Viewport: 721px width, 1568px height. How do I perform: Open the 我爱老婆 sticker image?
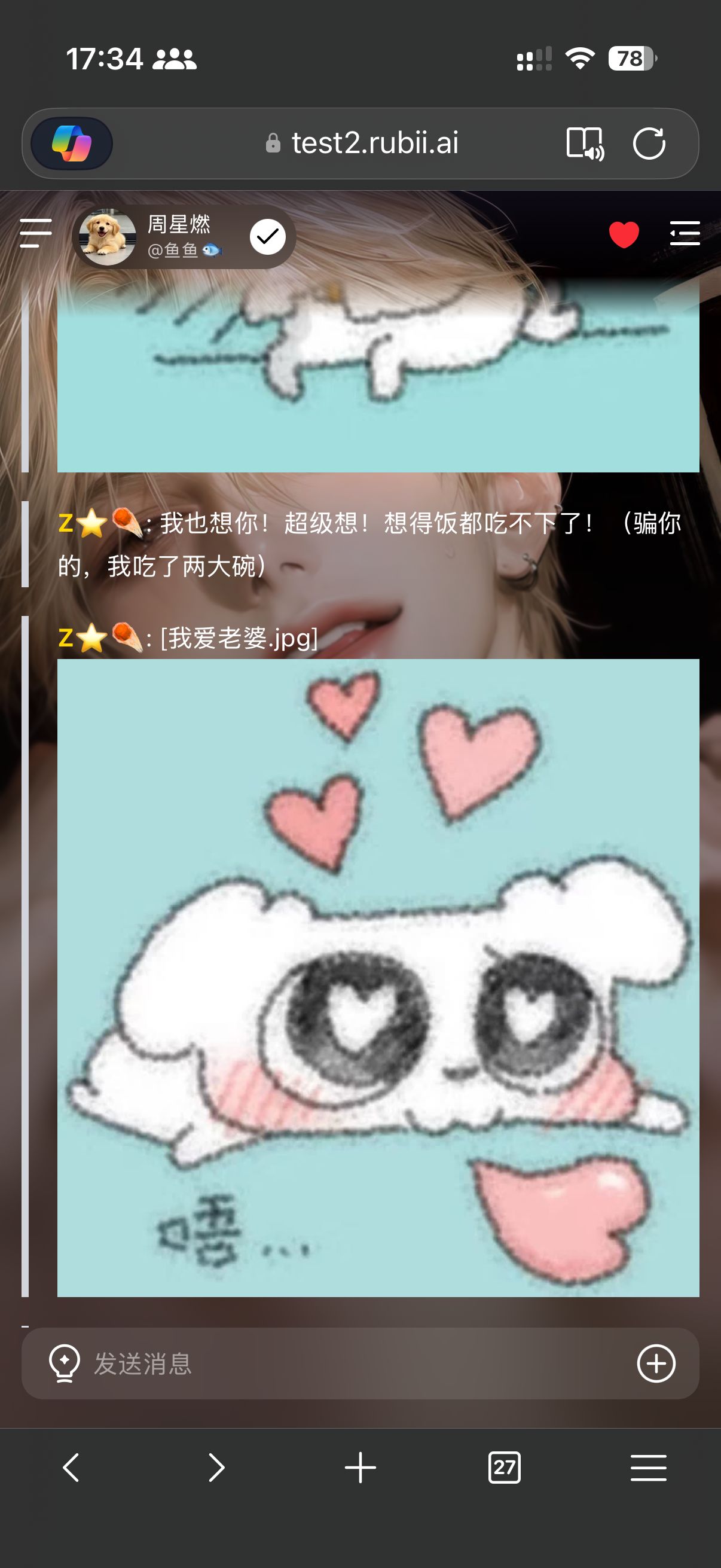click(x=378, y=978)
